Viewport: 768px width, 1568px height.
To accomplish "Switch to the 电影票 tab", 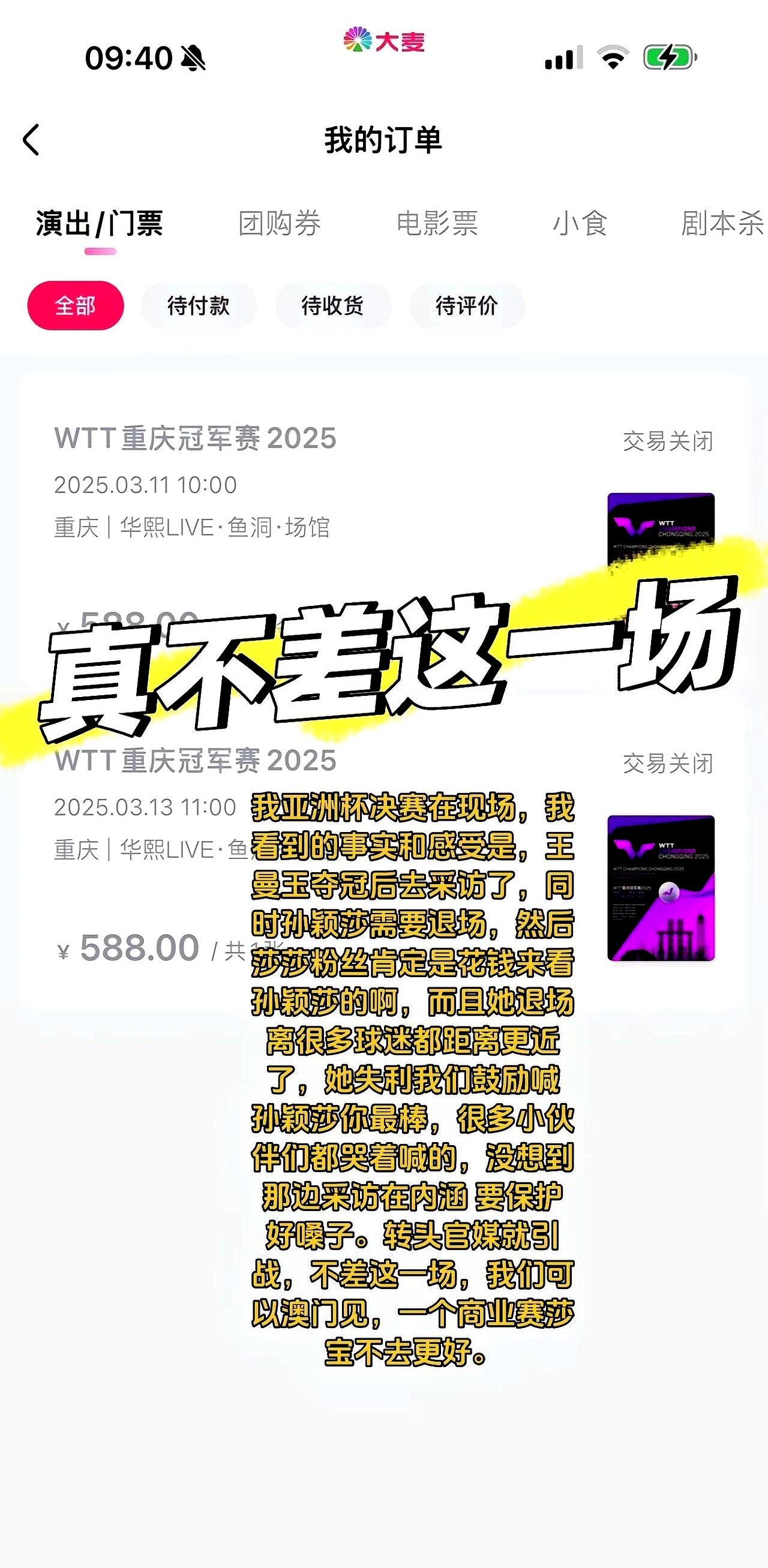I will tap(437, 223).
